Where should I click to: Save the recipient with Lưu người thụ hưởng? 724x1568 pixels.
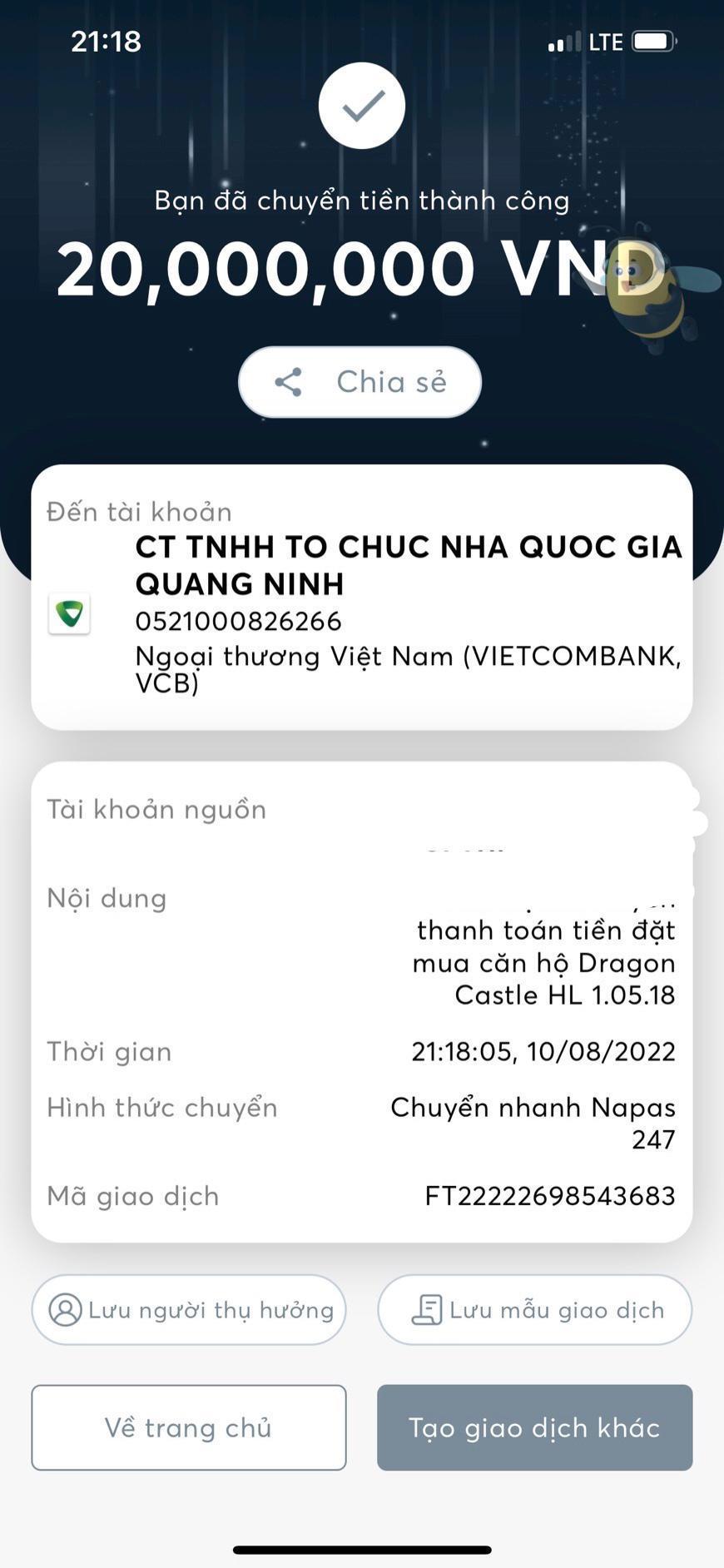(x=189, y=1310)
